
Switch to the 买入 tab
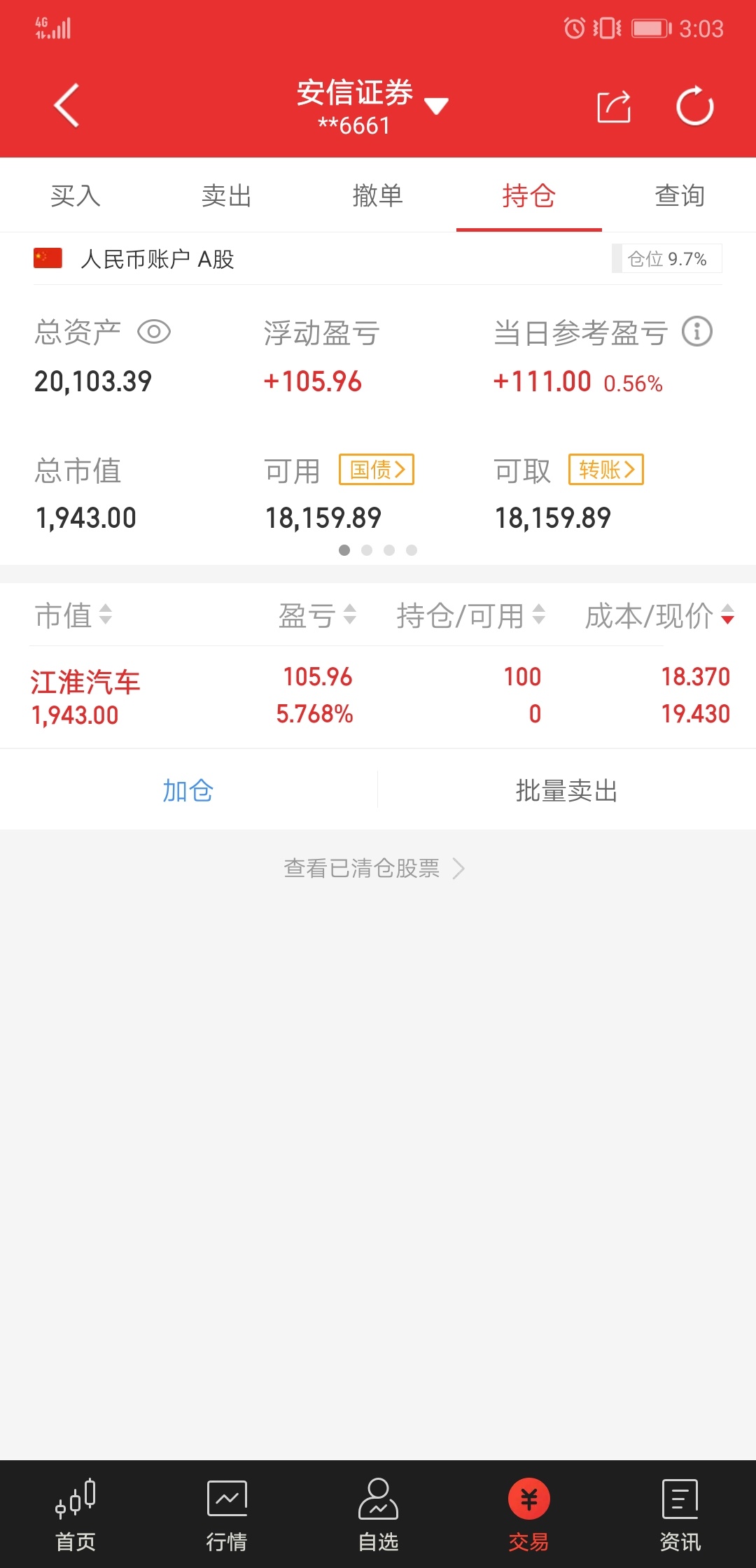click(x=76, y=195)
